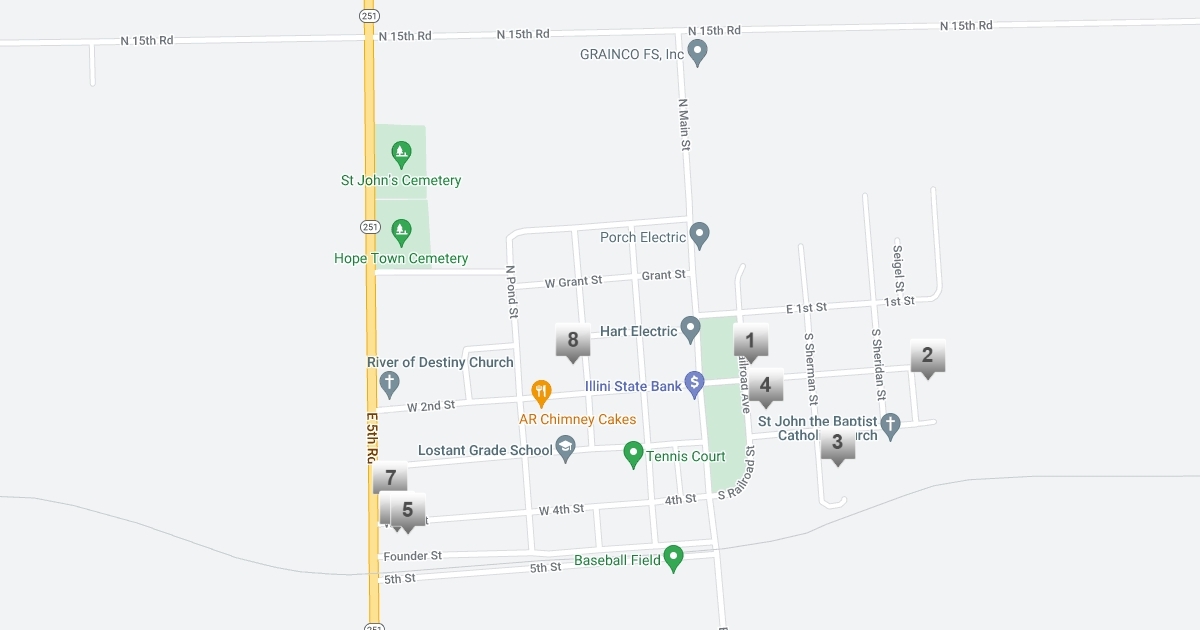Open the AR Chimney Cakes restaurant pin

coord(541,391)
